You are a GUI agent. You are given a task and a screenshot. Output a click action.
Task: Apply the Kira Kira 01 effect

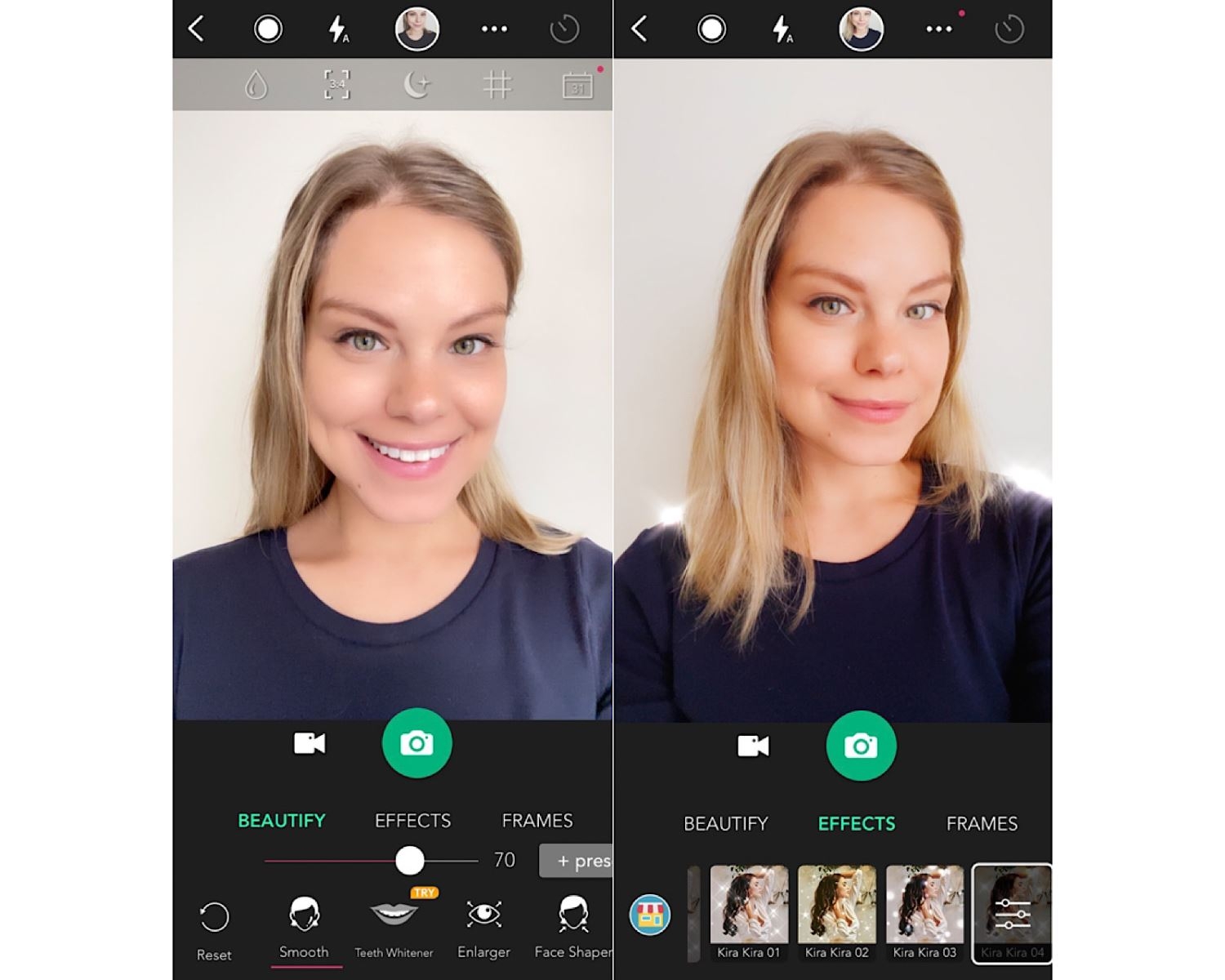pyautogui.click(x=749, y=911)
